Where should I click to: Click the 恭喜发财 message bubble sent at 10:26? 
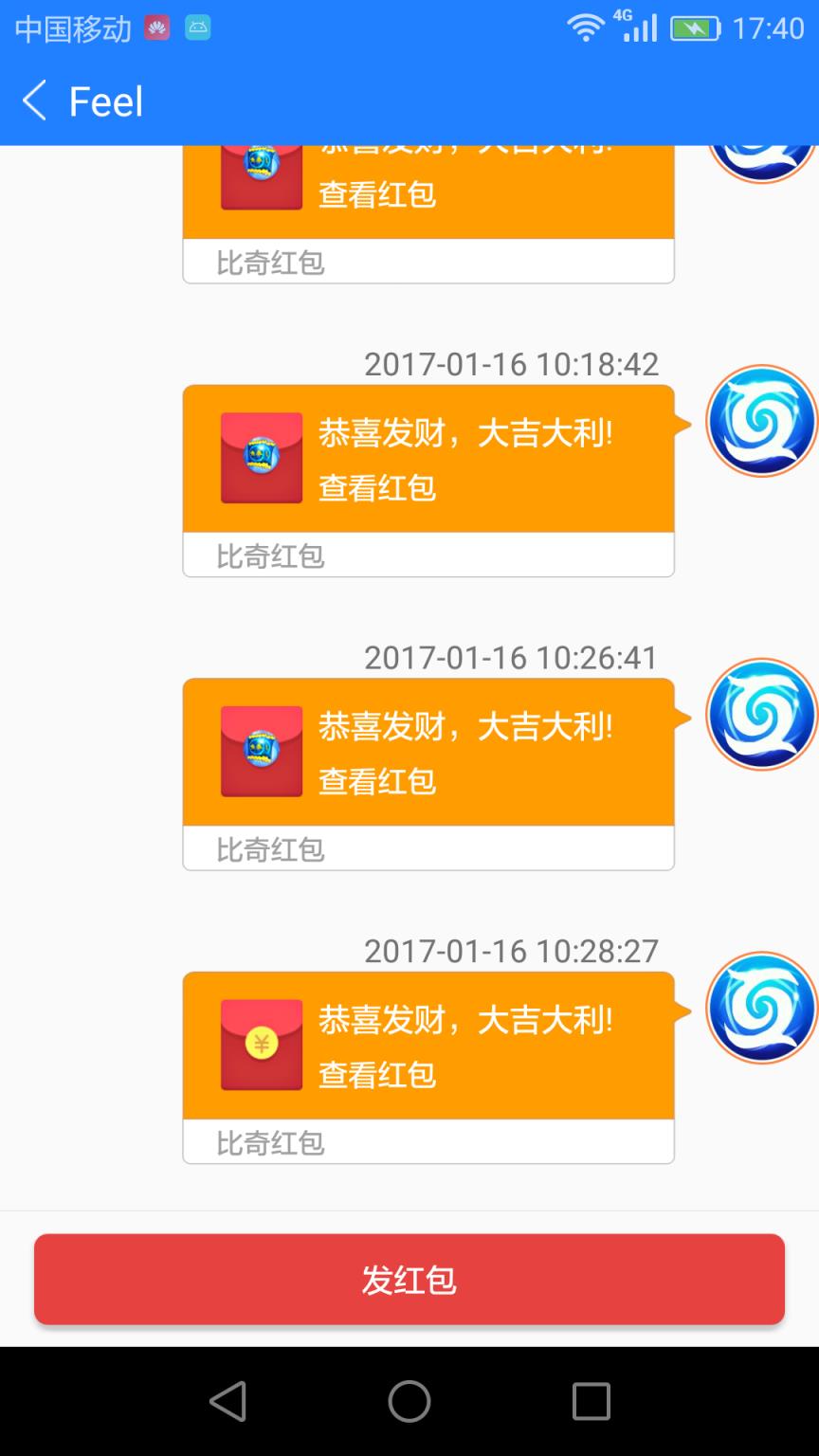pyautogui.click(x=427, y=752)
